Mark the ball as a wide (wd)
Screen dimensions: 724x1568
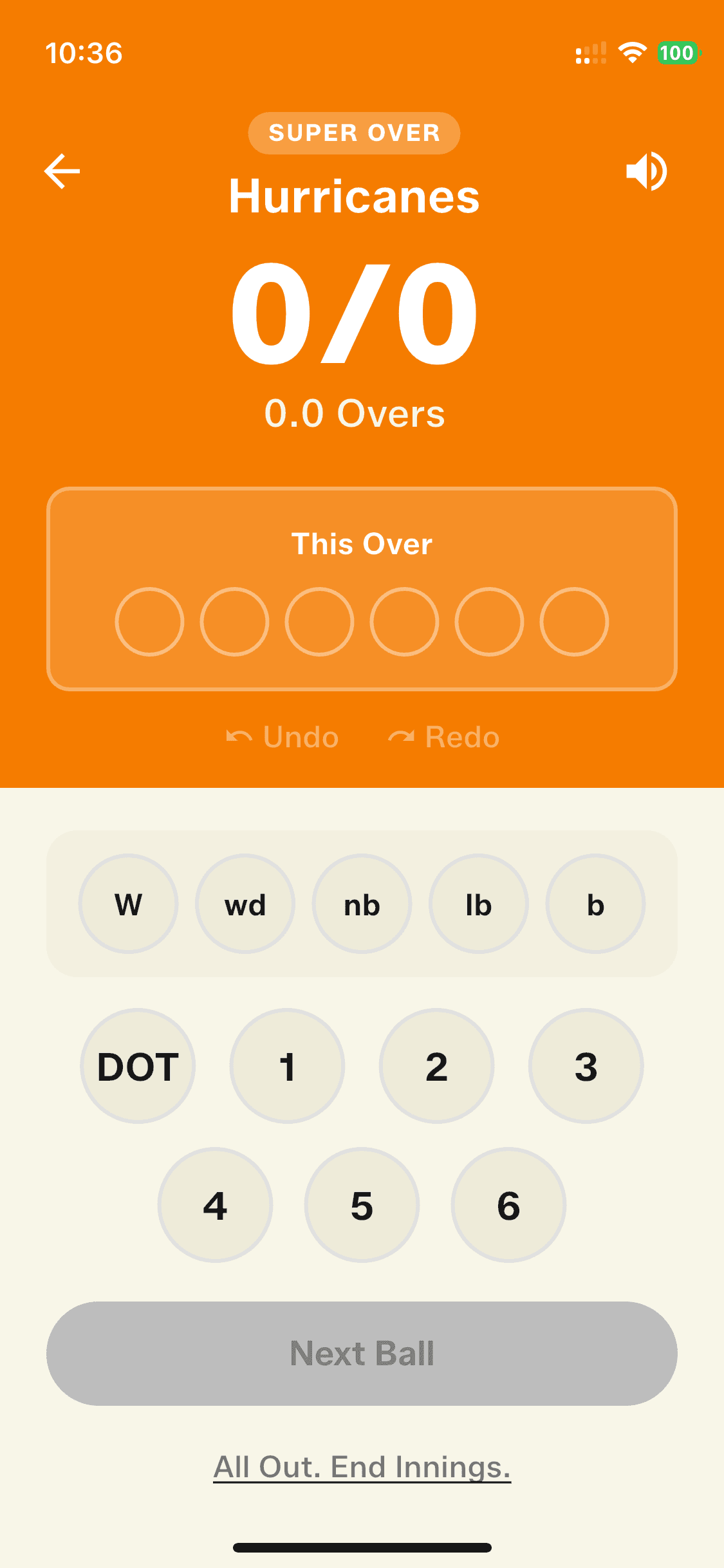[245, 904]
